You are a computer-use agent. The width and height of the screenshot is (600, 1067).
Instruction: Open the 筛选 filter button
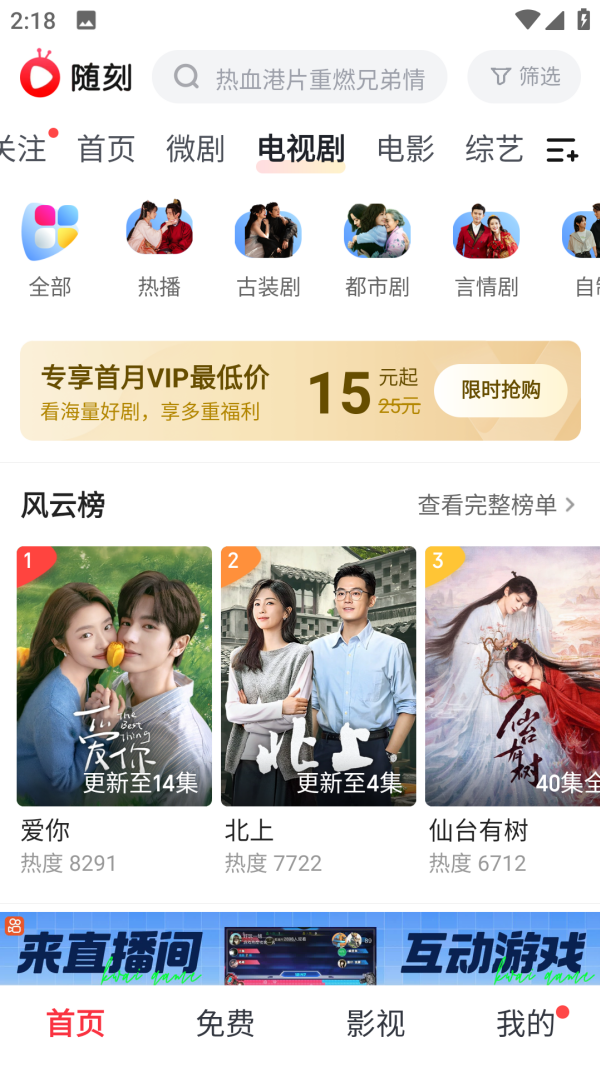(x=524, y=77)
